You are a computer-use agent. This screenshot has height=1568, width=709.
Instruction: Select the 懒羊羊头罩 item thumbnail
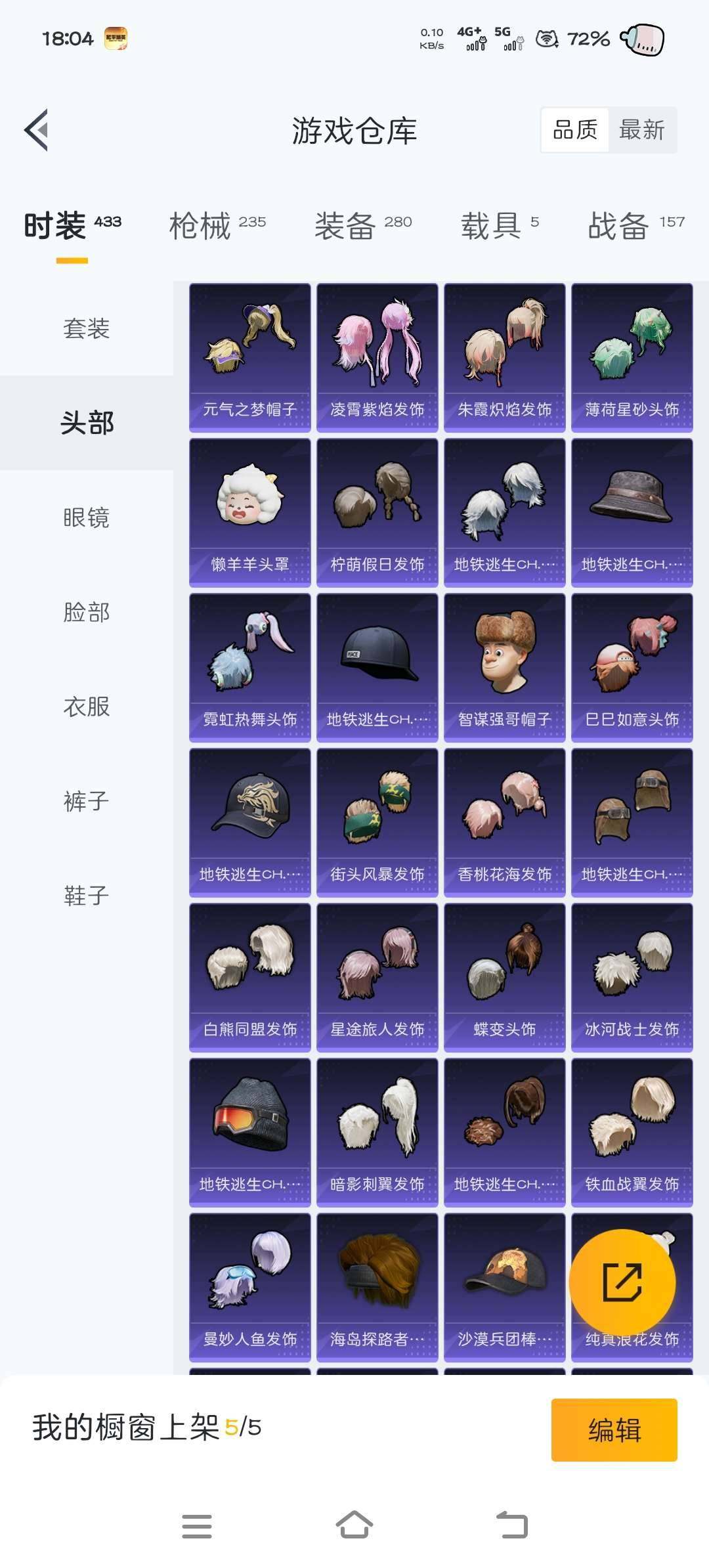click(x=249, y=512)
